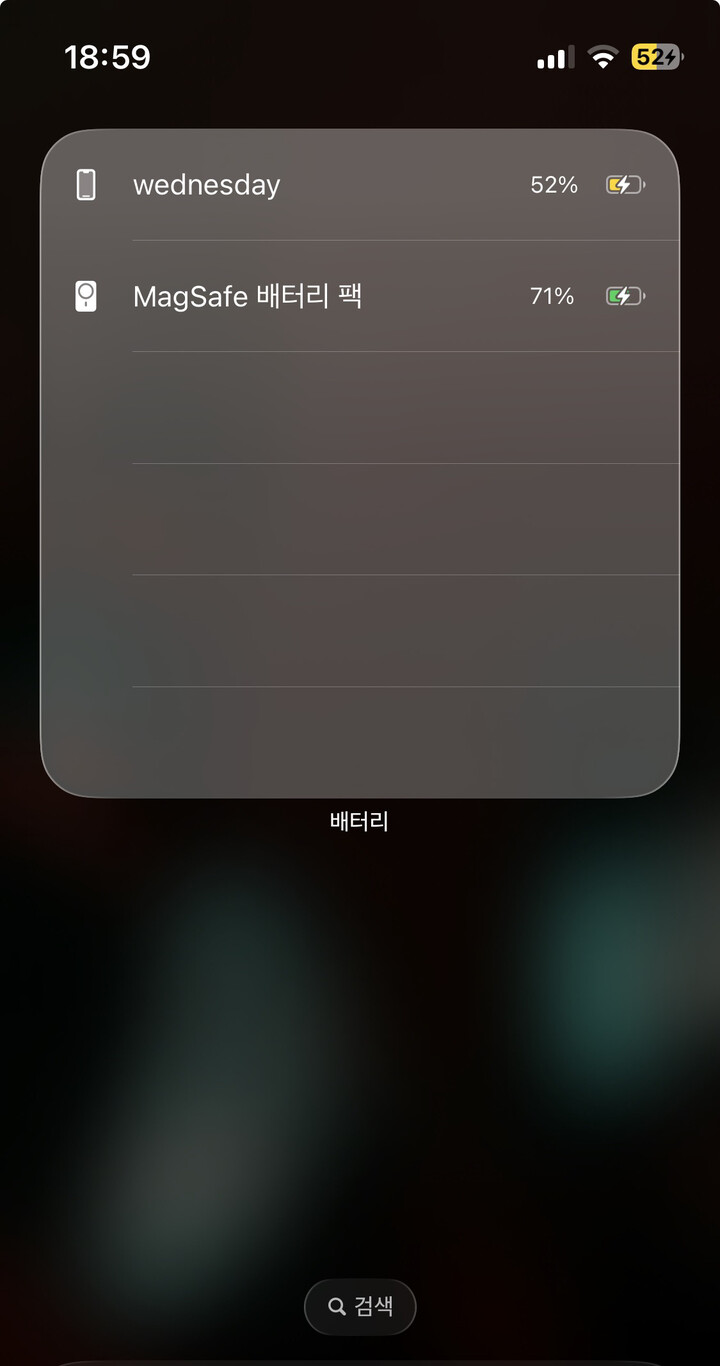Tap the Wi-Fi icon in the status bar
This screenshot has height=1366, width=720.
tap(601, 57)
